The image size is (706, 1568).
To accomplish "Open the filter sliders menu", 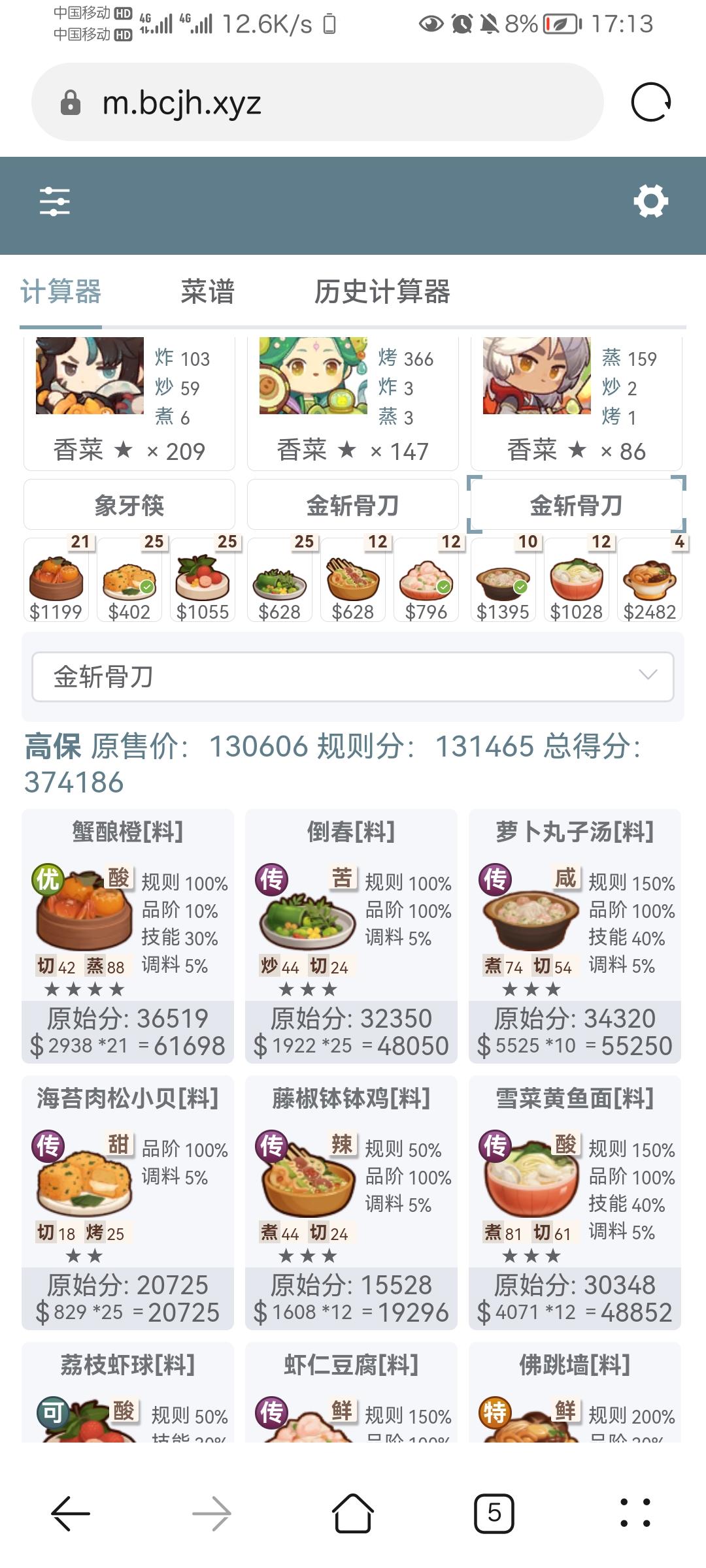I will click(54, 201).
